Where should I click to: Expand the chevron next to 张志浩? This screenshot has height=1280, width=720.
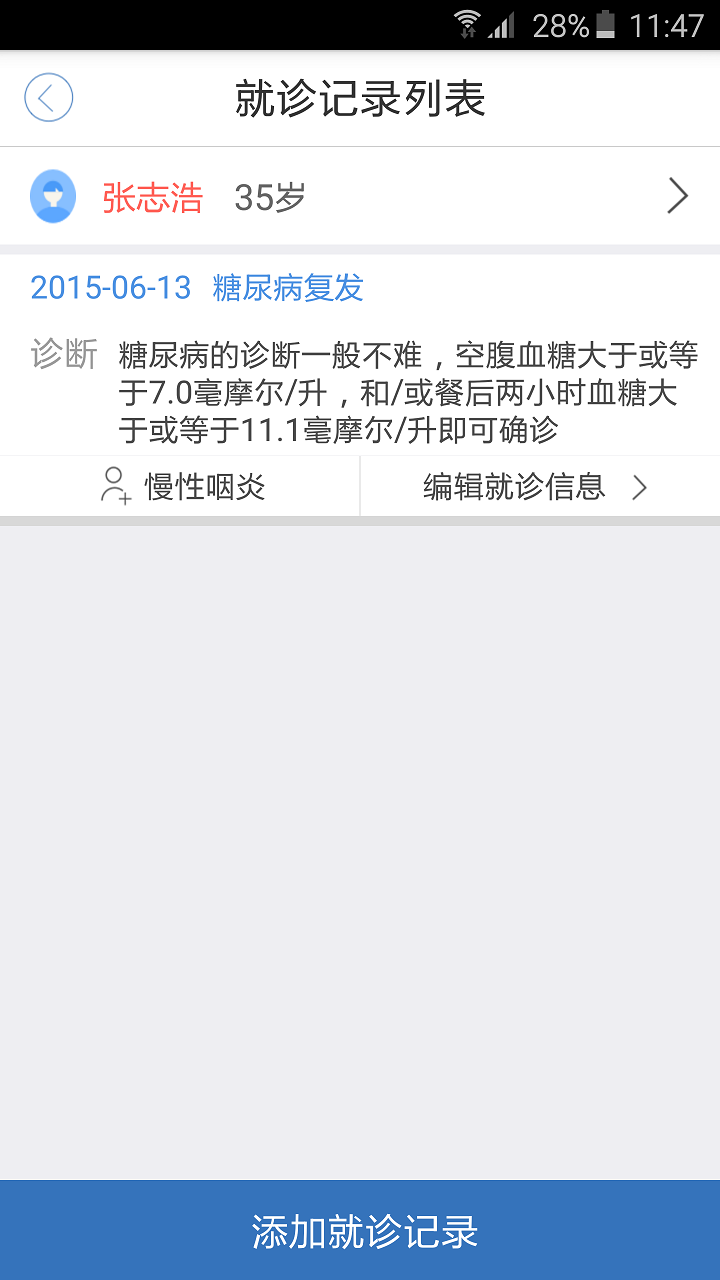pos(677,196)
